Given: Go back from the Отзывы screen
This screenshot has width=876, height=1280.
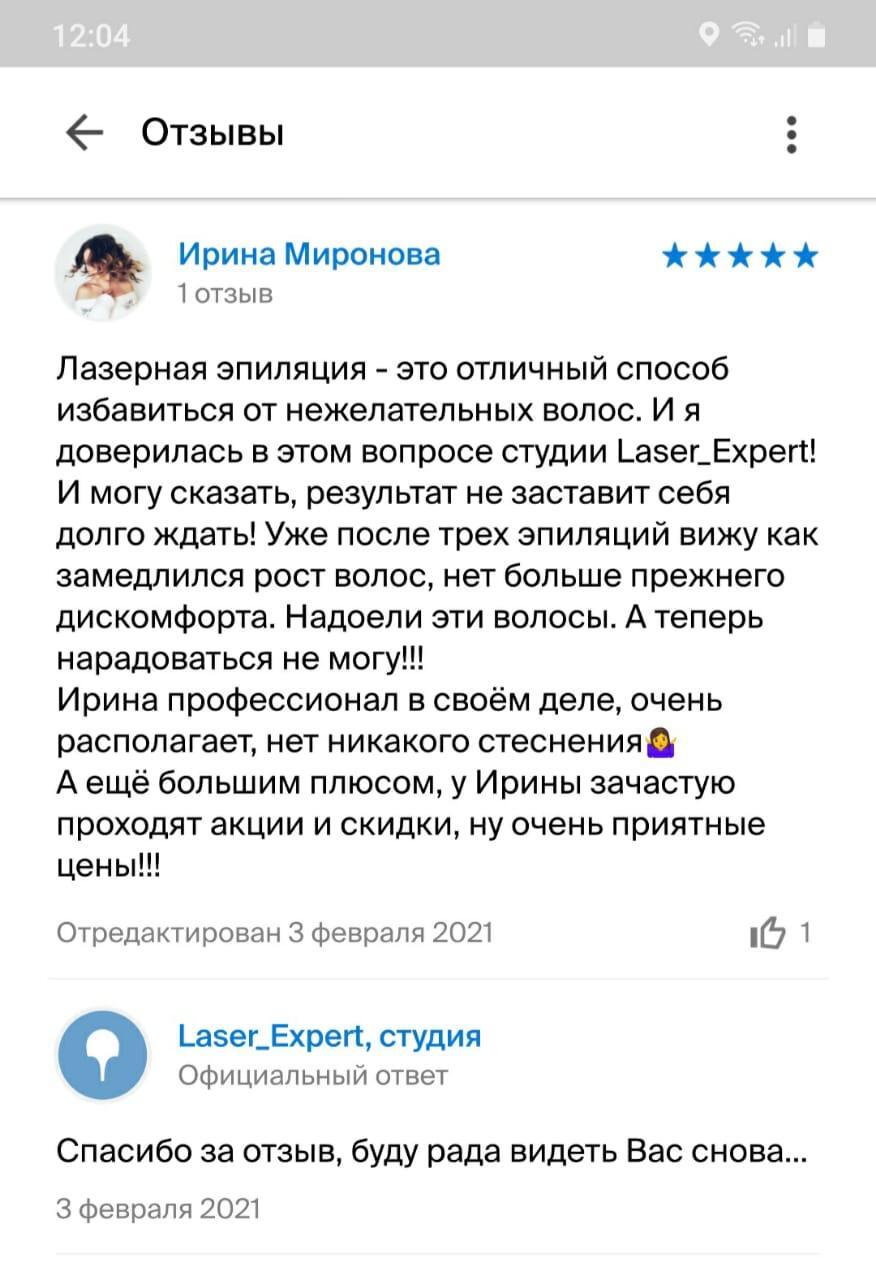Looking at the screenshot, I should point(84,132).
